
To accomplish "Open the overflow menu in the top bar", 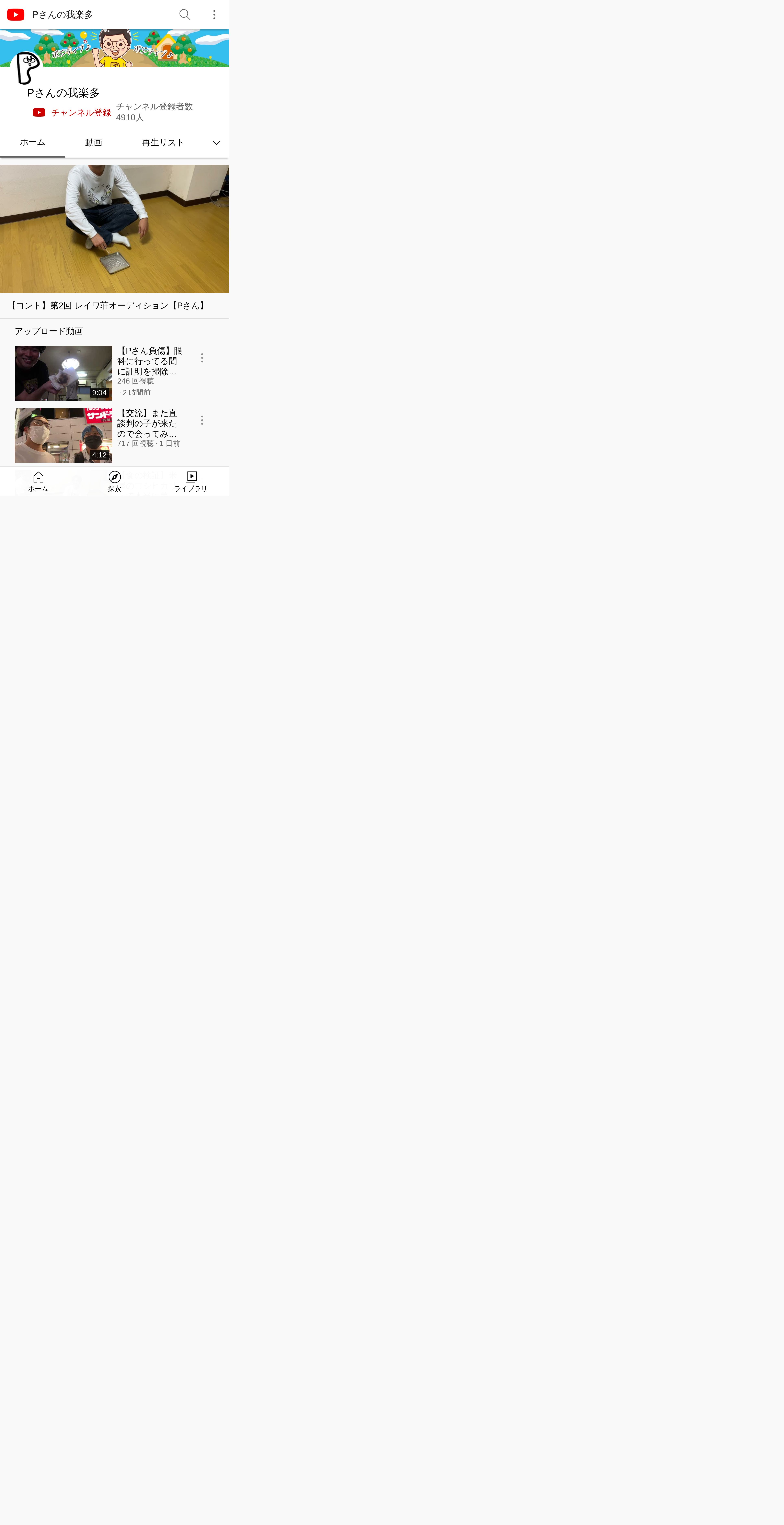I will pos(214,15).
